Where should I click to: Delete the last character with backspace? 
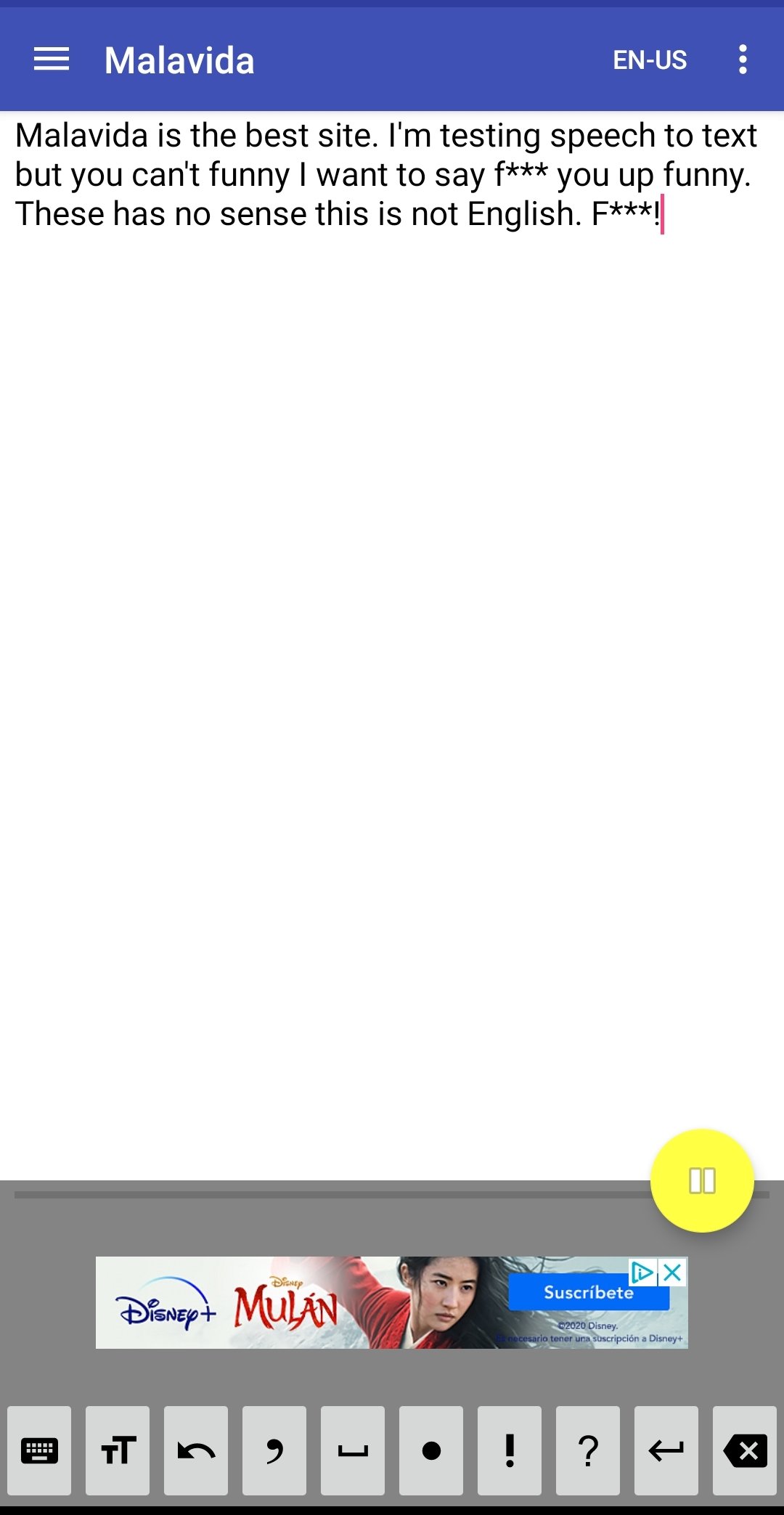(745, 1450)
